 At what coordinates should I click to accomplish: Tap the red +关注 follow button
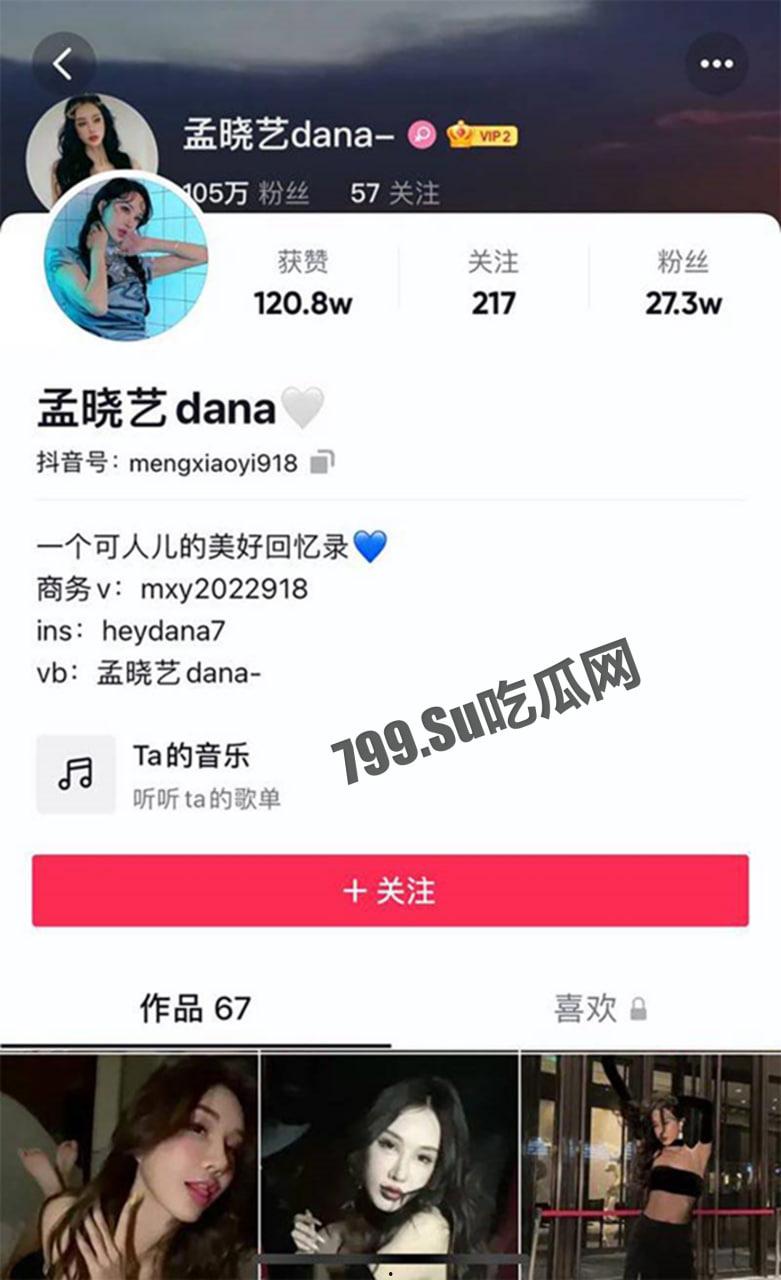[x=390, y=888]
